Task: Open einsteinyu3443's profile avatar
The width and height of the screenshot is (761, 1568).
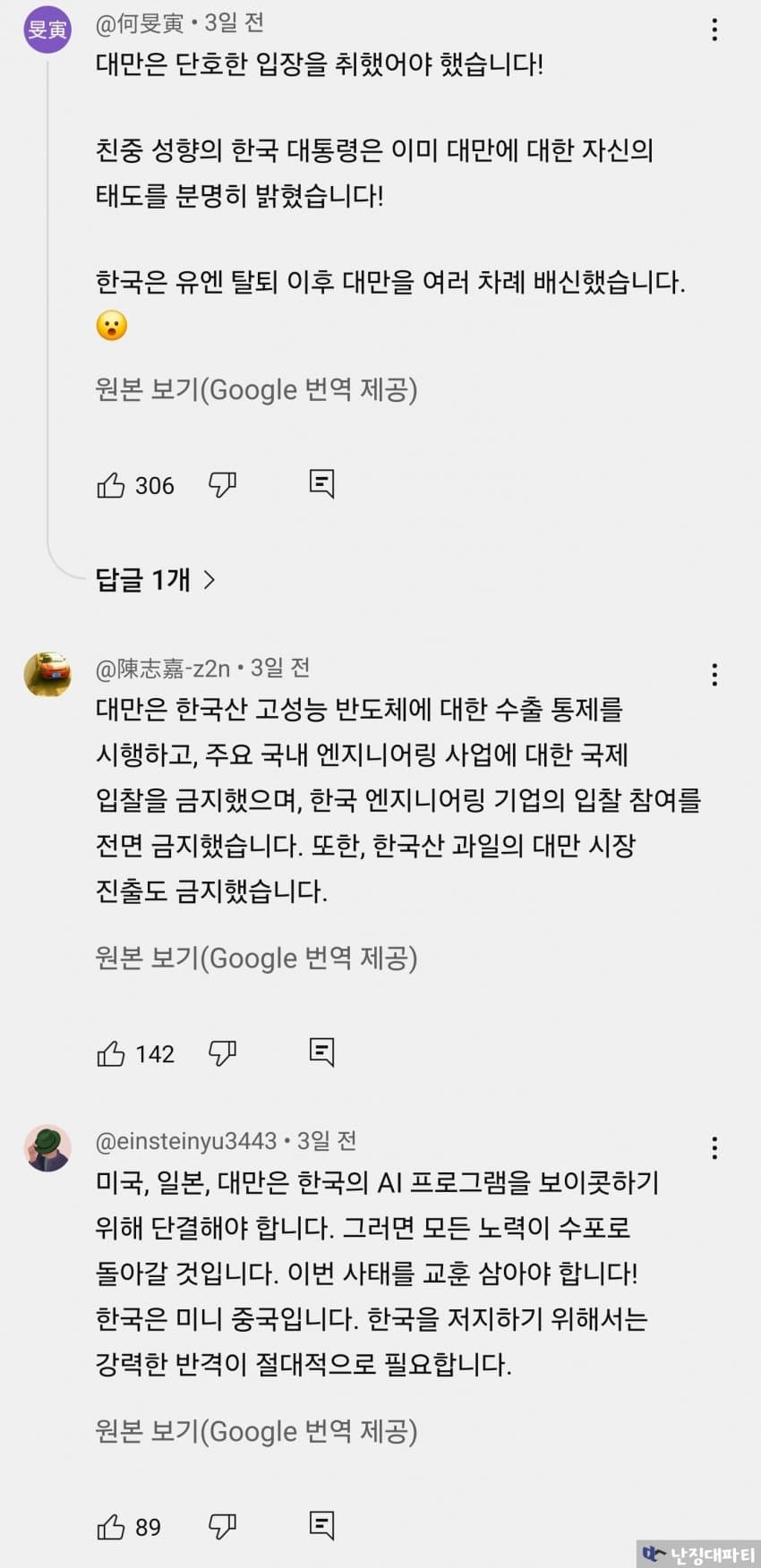Action: [x=47, y=1148]
